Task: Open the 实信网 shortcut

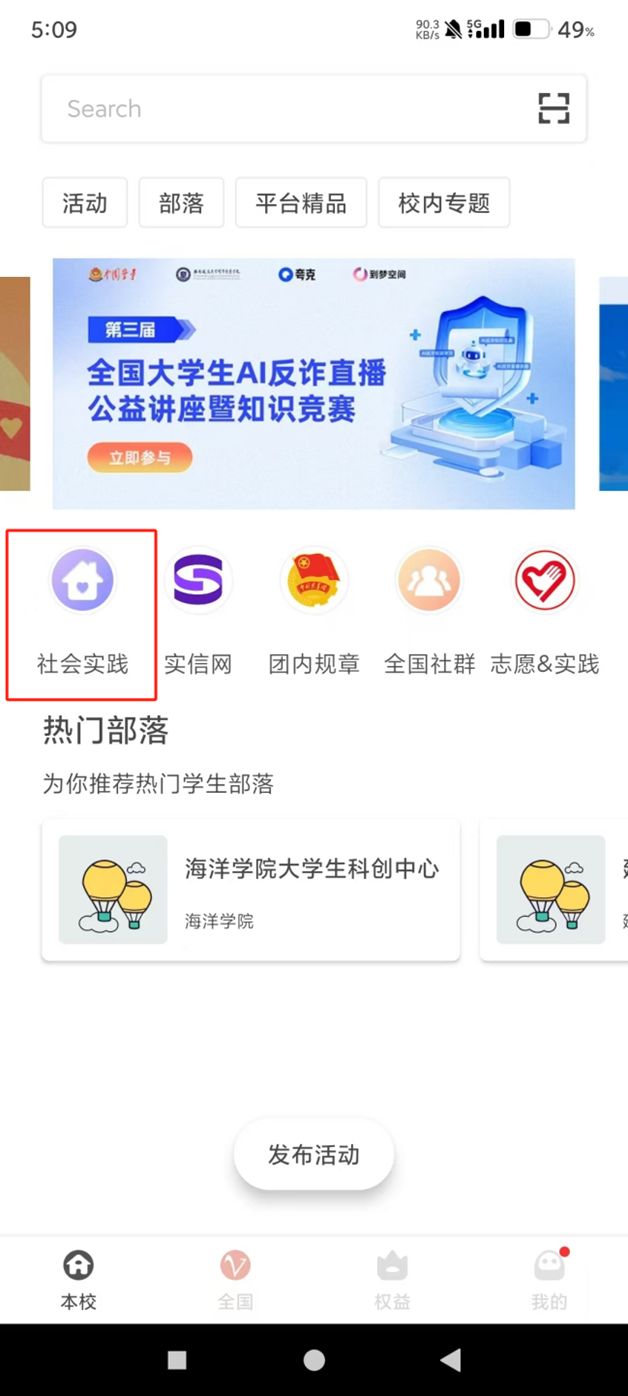Action: pyautogui.click(x=198, y=610)
